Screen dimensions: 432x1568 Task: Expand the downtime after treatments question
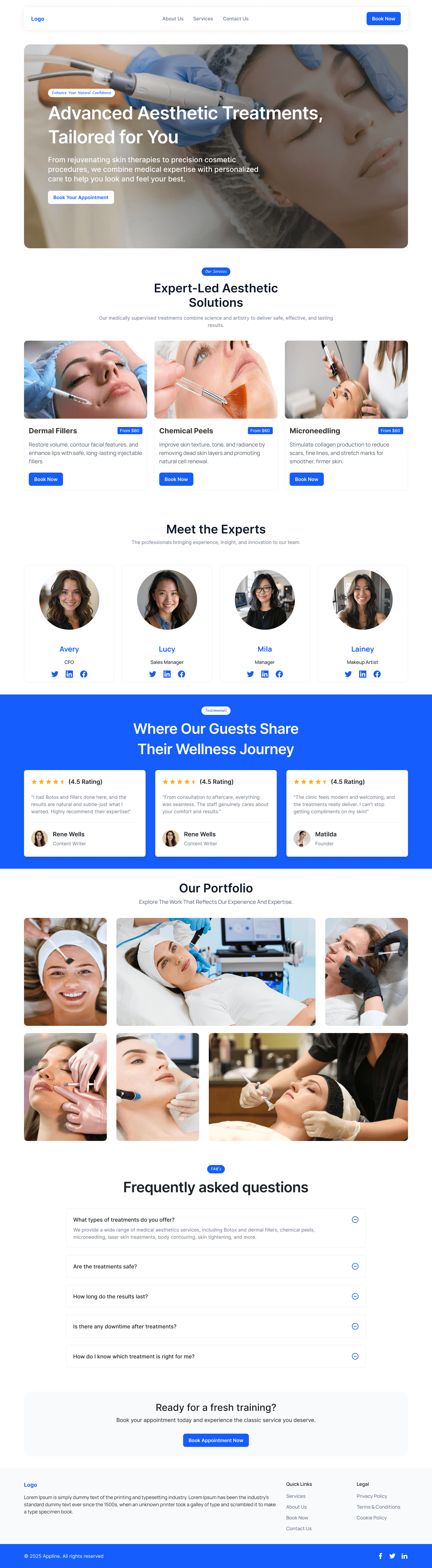(355, 1326)
